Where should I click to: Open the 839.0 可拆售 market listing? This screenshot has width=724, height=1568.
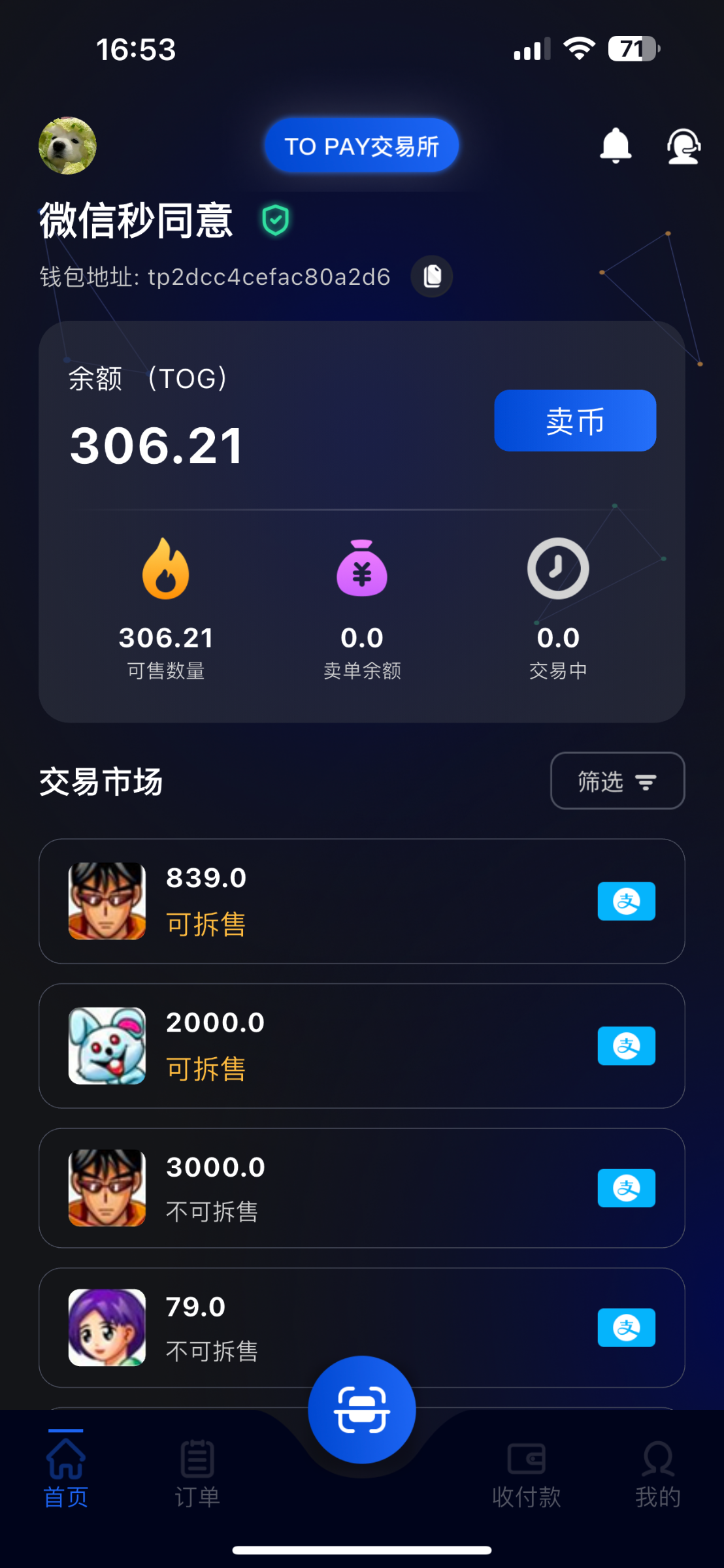pyautogui.click(x=361, y=901)
